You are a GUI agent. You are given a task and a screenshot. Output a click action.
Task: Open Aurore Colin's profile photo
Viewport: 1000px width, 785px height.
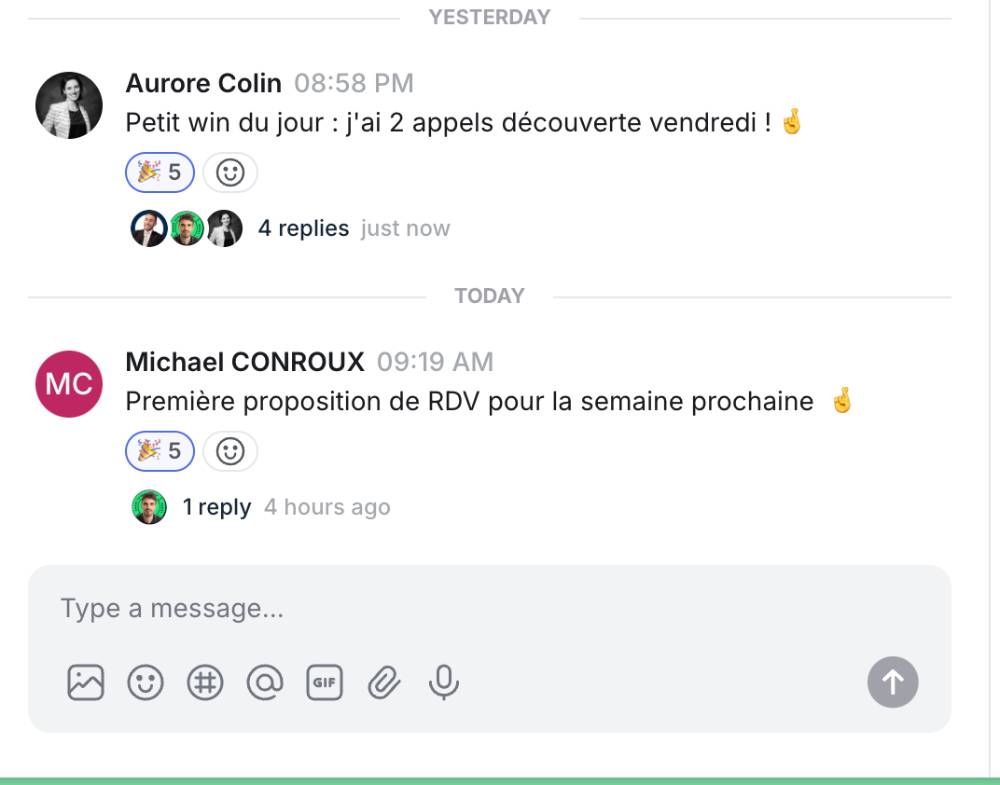coord(69,105)
